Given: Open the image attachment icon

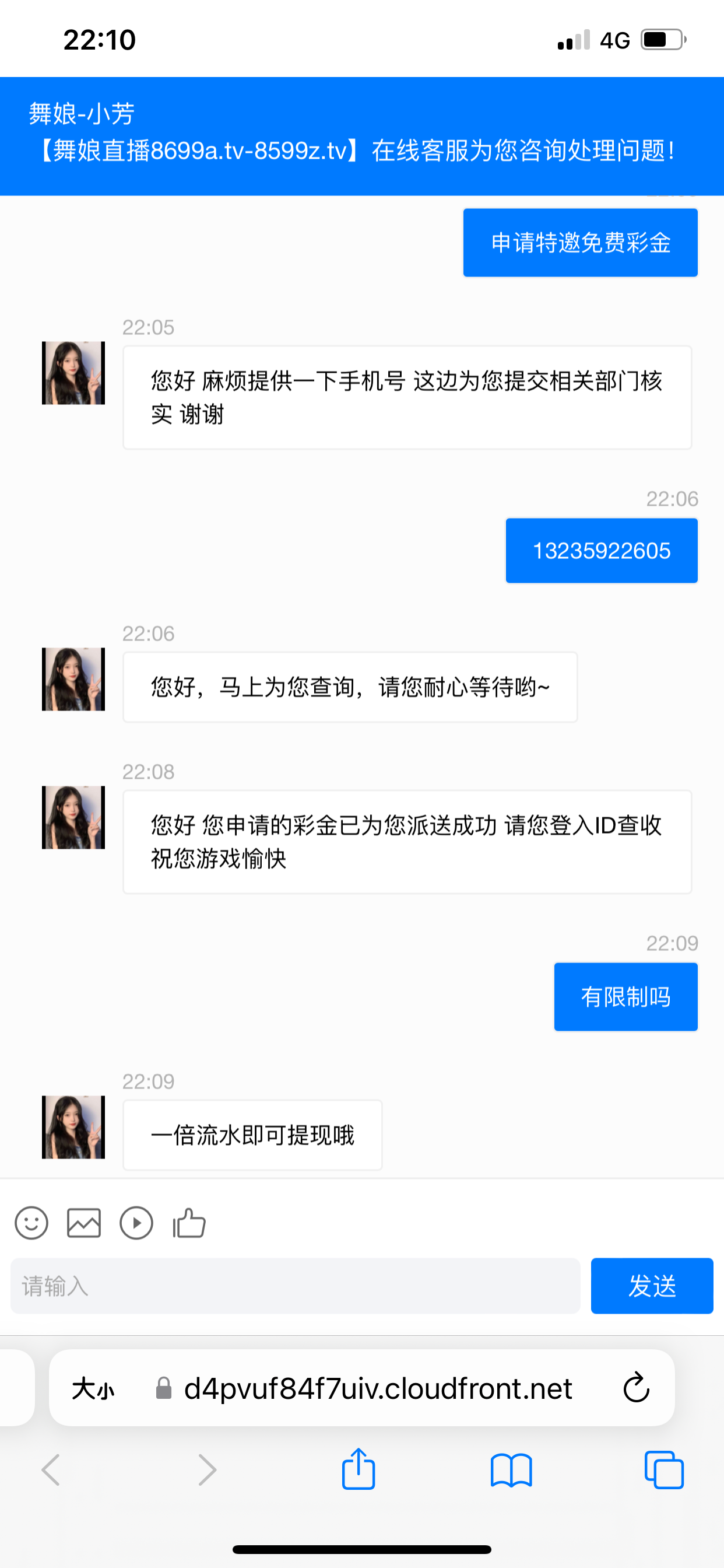Looking at the screenshot, I should click(x=83, y=1223).
